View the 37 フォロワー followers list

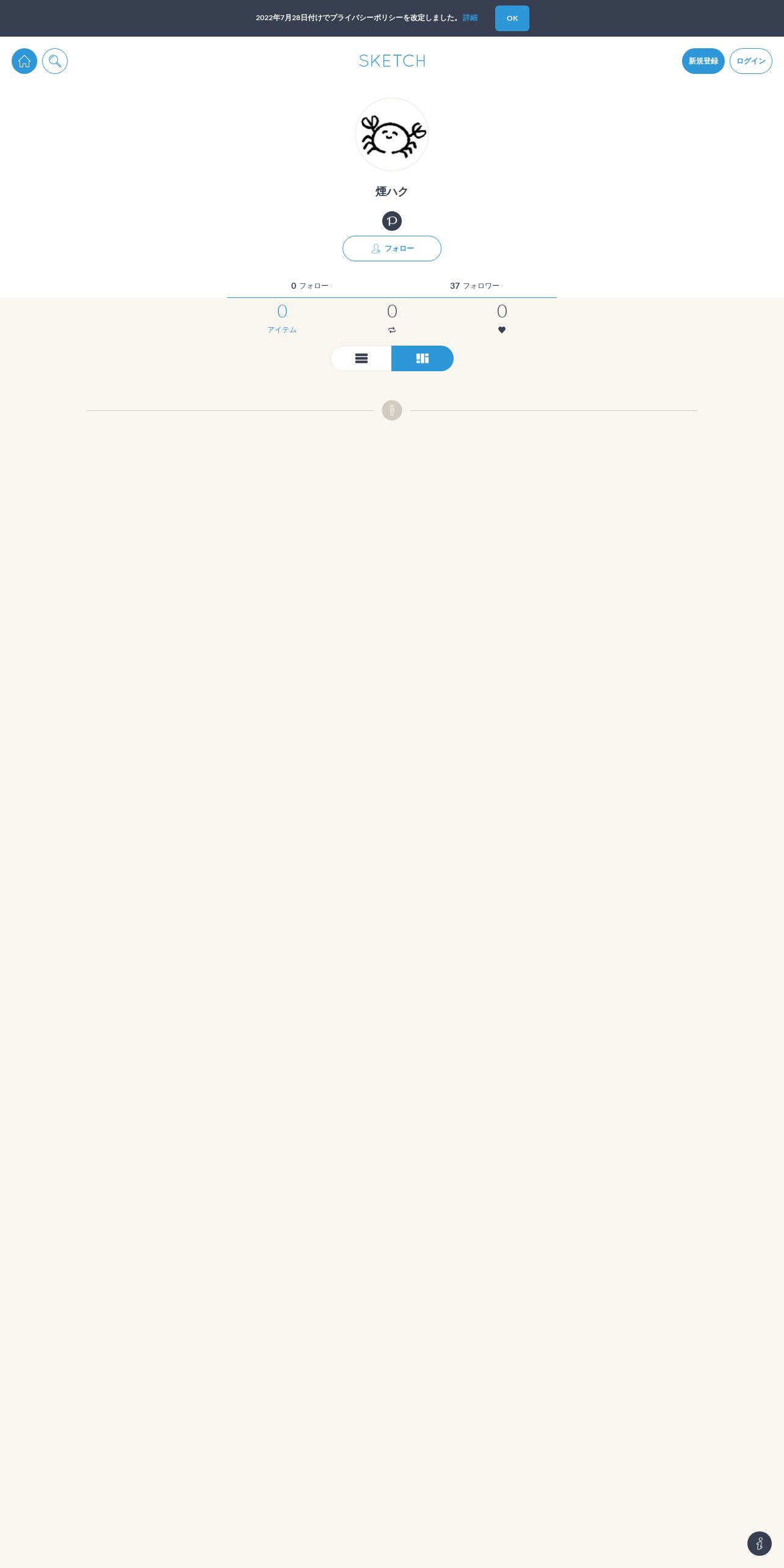[474, 286]
